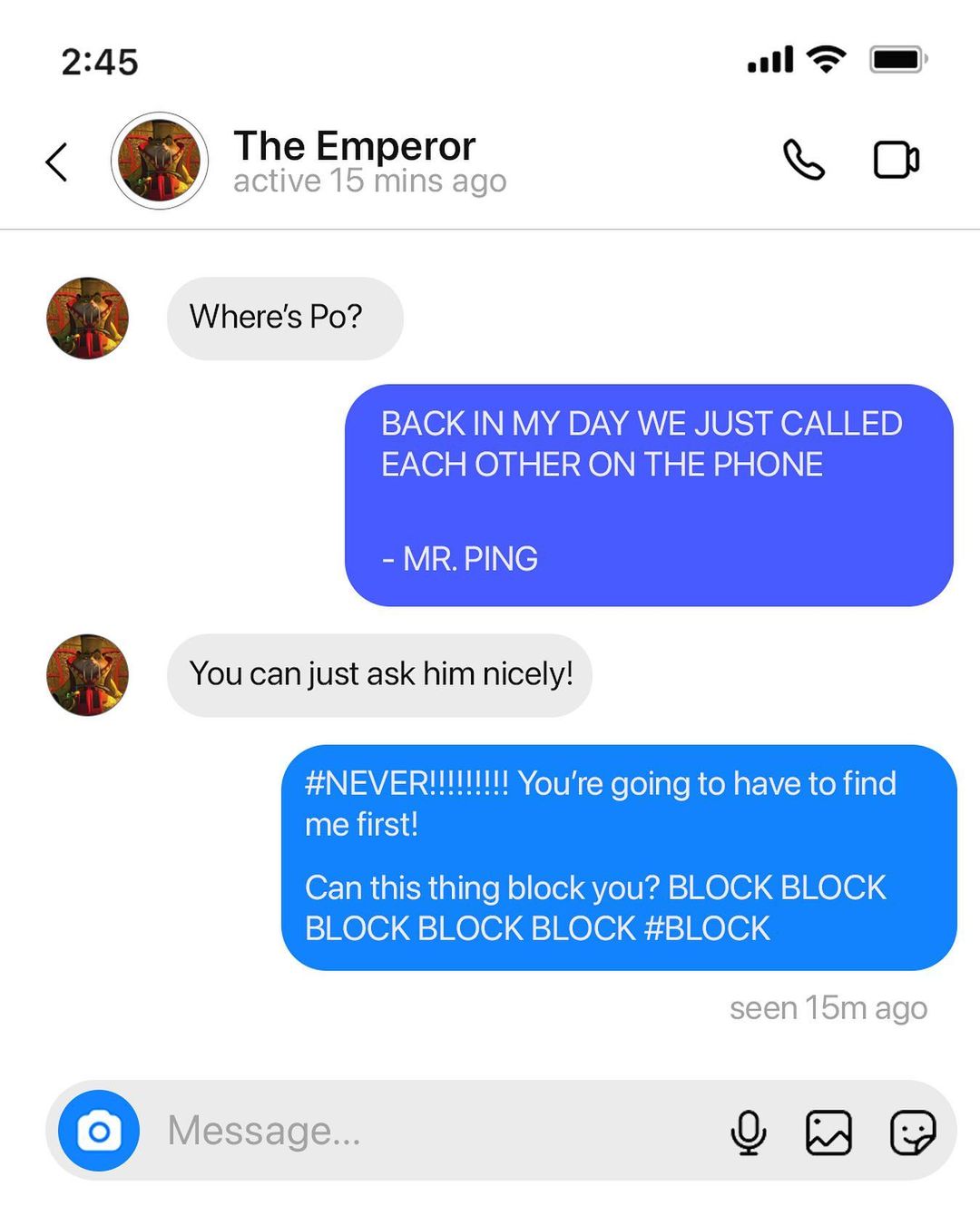
Task: Record a voice message with the microphone
Action: tap(749, 1132)
